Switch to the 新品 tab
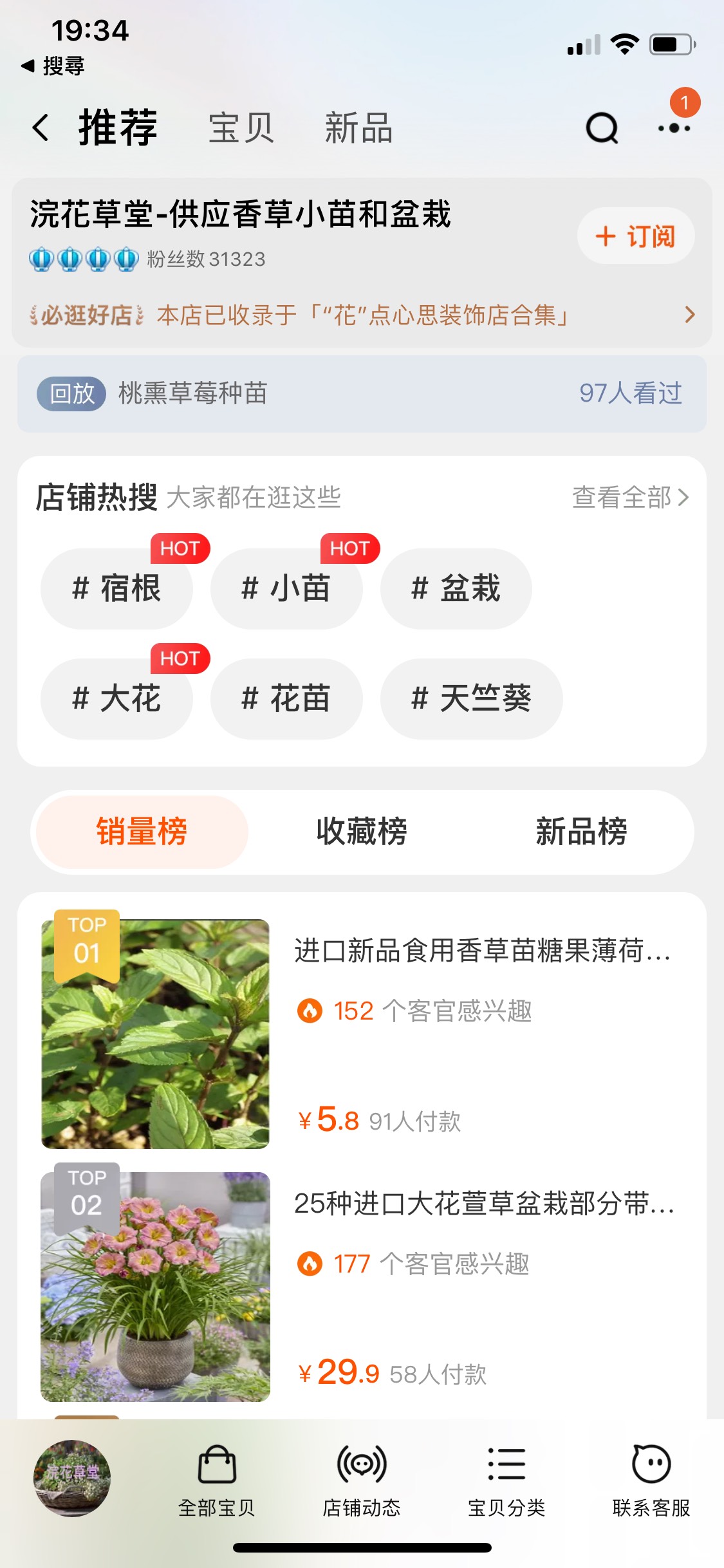 tap(358, 127)
